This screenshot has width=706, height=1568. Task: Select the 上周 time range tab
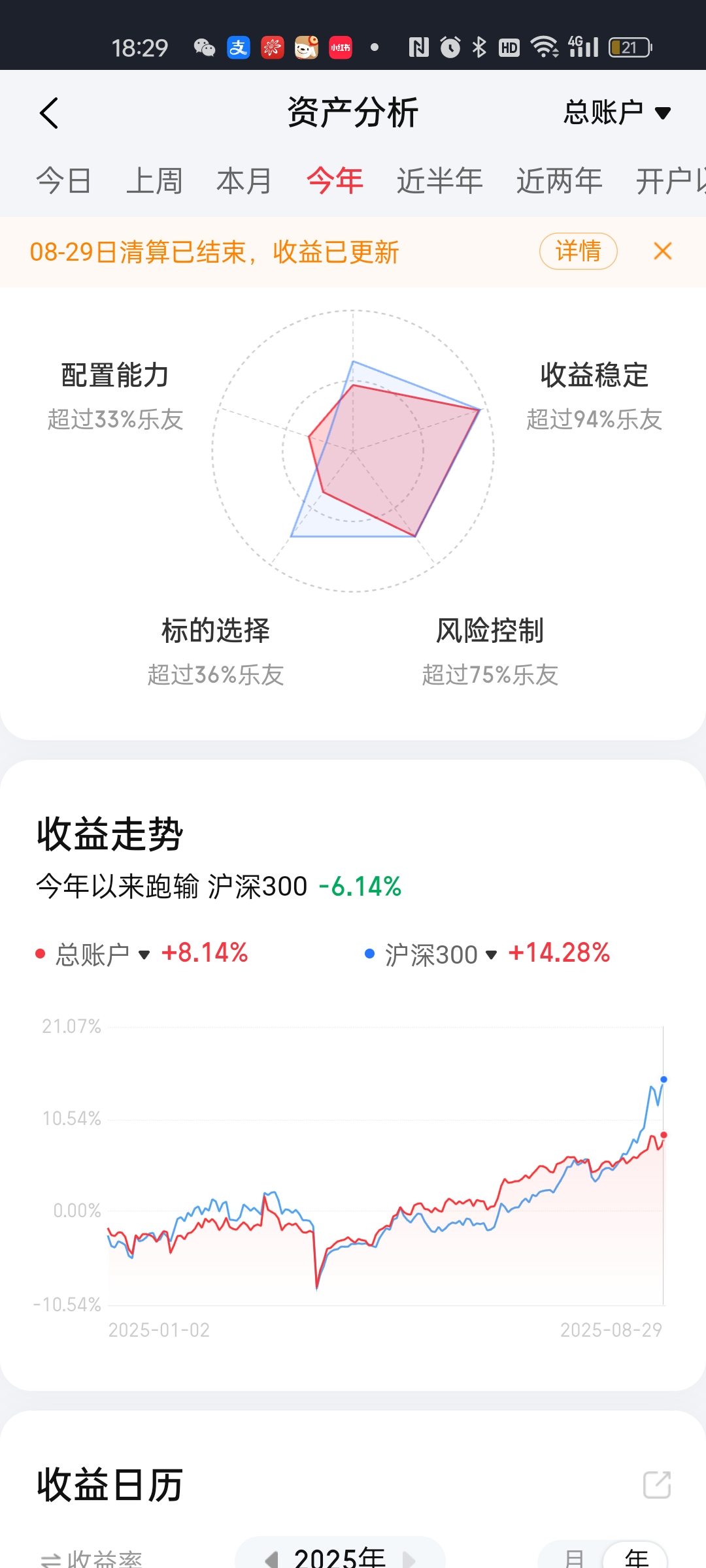(154, 181)
